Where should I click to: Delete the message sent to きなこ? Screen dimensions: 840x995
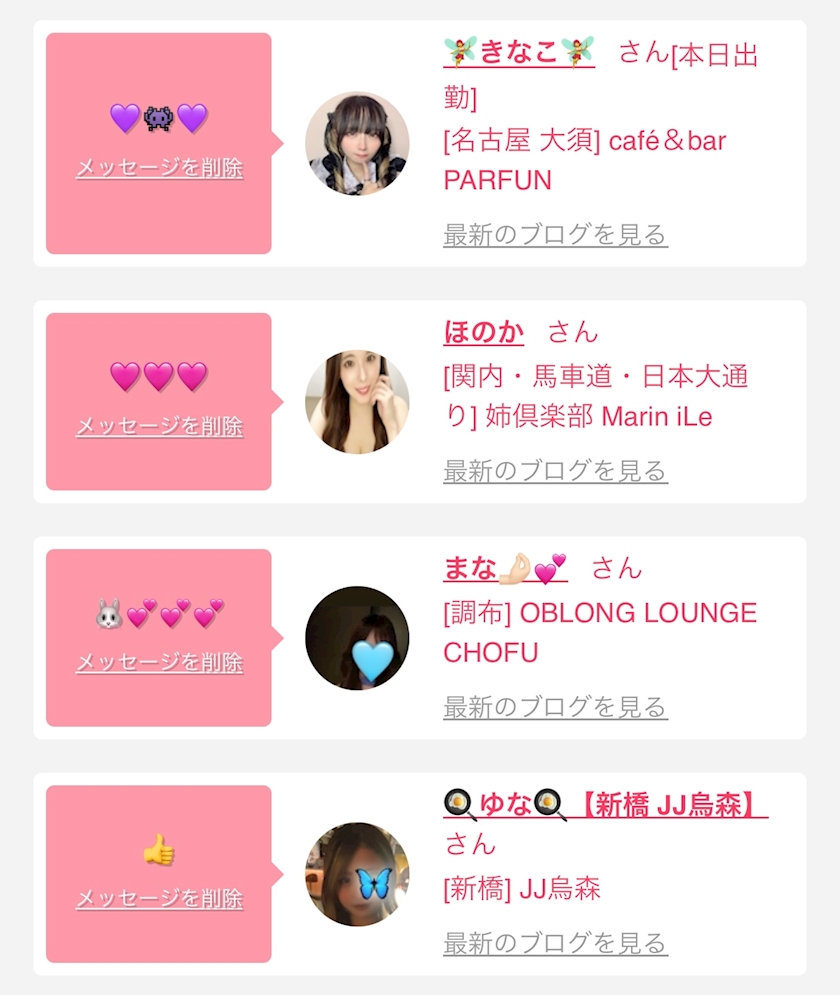159,168
